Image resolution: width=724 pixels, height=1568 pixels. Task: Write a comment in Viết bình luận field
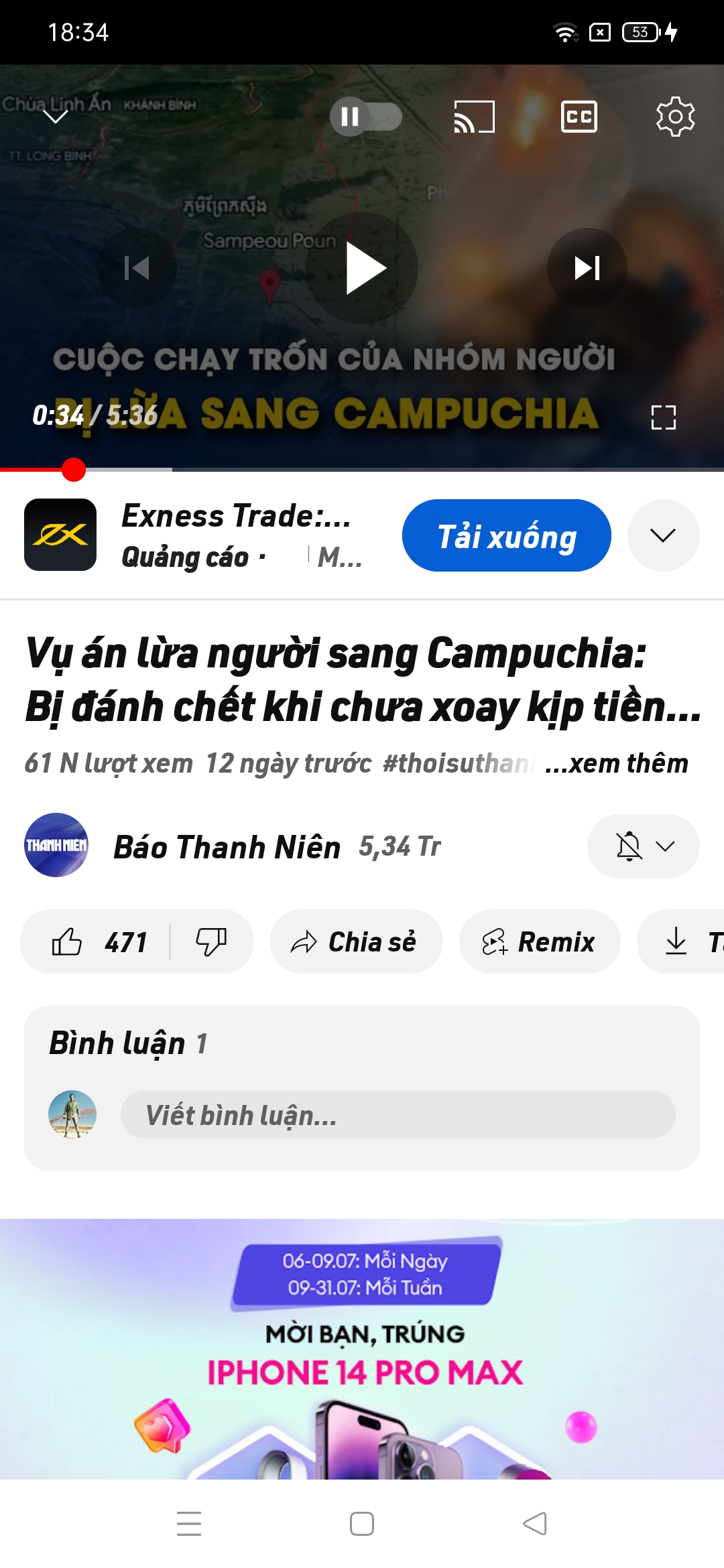click(x=398, y=1114)
